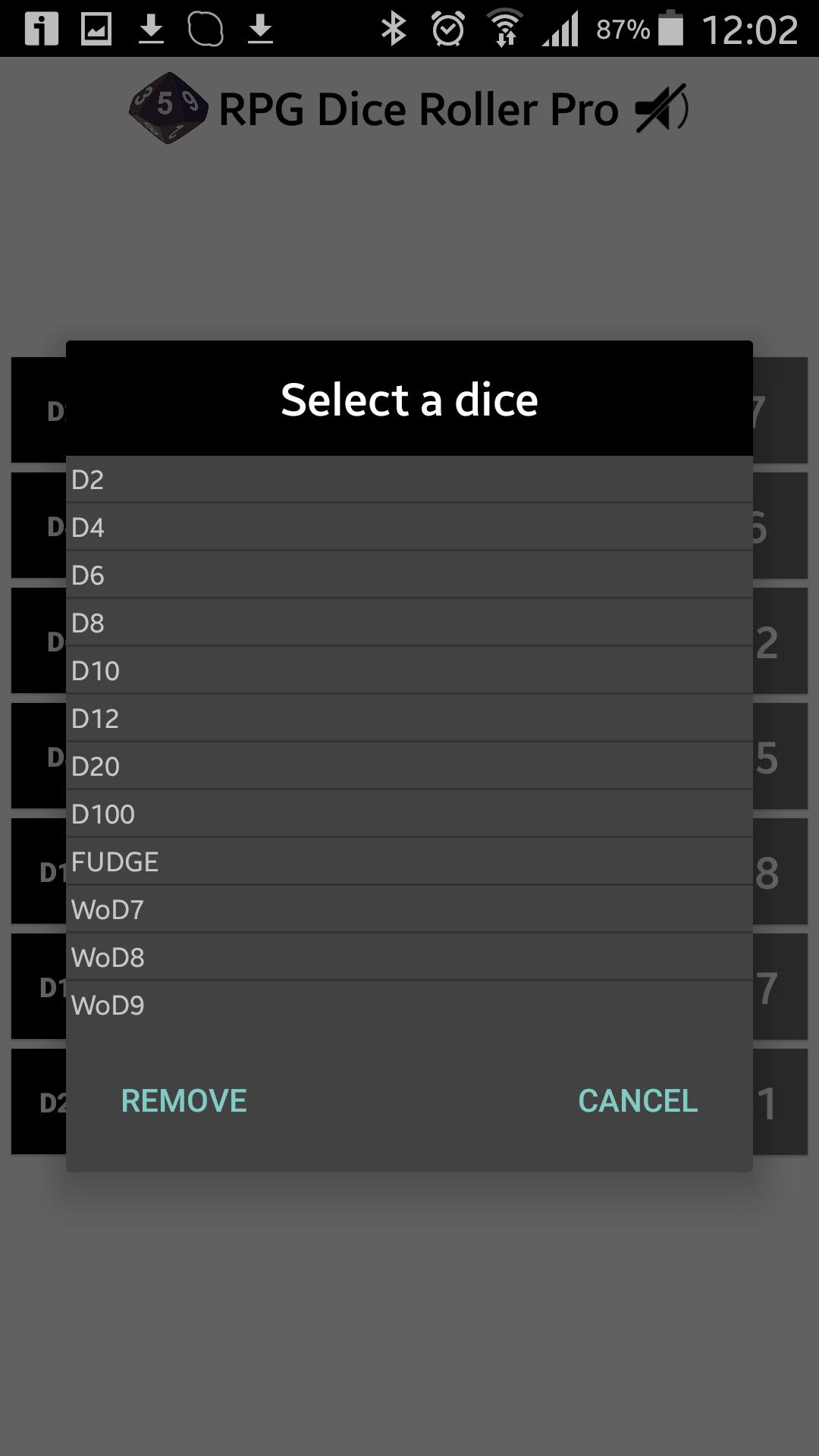Choose the FUDGE dice
Image resolution: width=819 pixels, height=1456 pixels.
click(409, 861)
